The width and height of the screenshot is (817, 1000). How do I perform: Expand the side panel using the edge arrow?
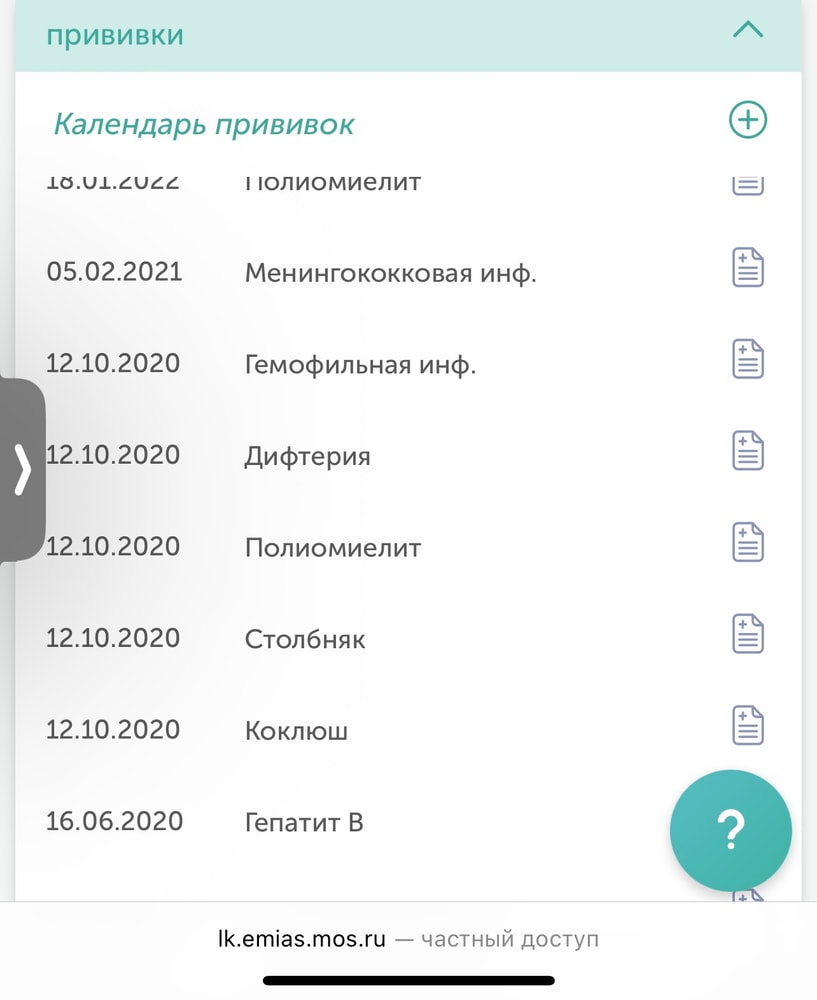(x=21, y=468)
